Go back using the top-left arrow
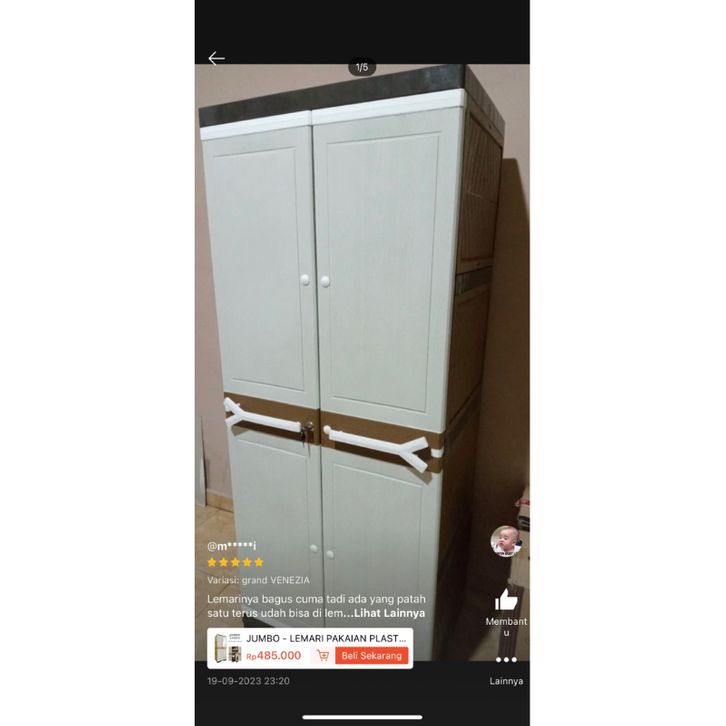 point(216,59)
